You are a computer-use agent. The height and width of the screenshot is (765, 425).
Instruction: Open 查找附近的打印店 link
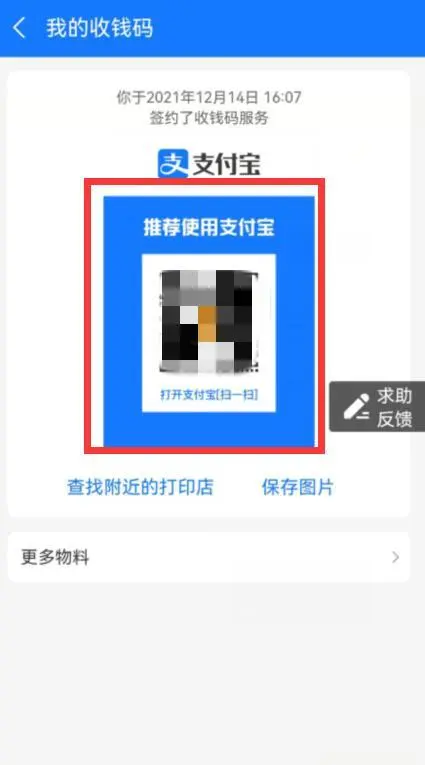tap(141, 487)
